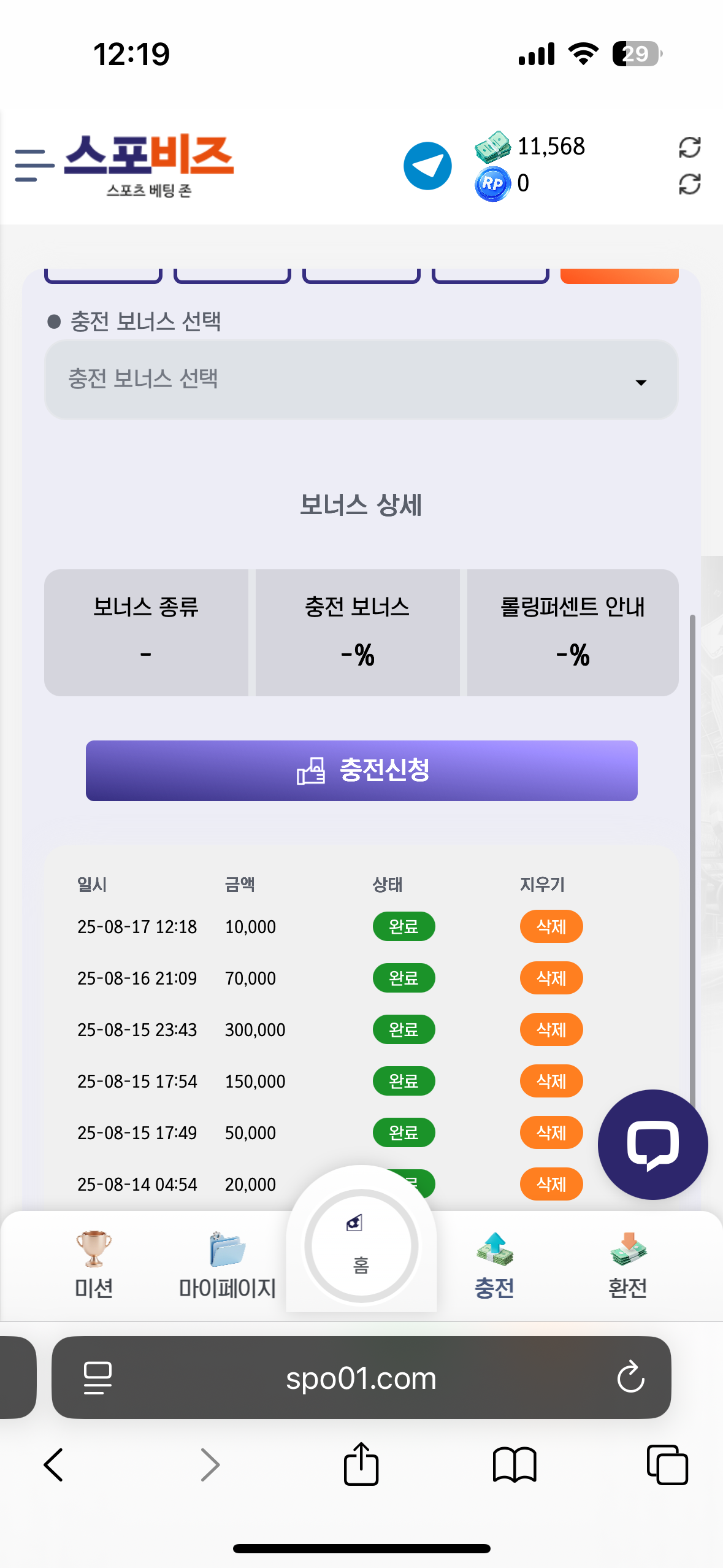Expand the 충전 보너스 선택 dropdown
This screenshot has height=1568, width=723.
pyautogui.click(x=361, y=380)
